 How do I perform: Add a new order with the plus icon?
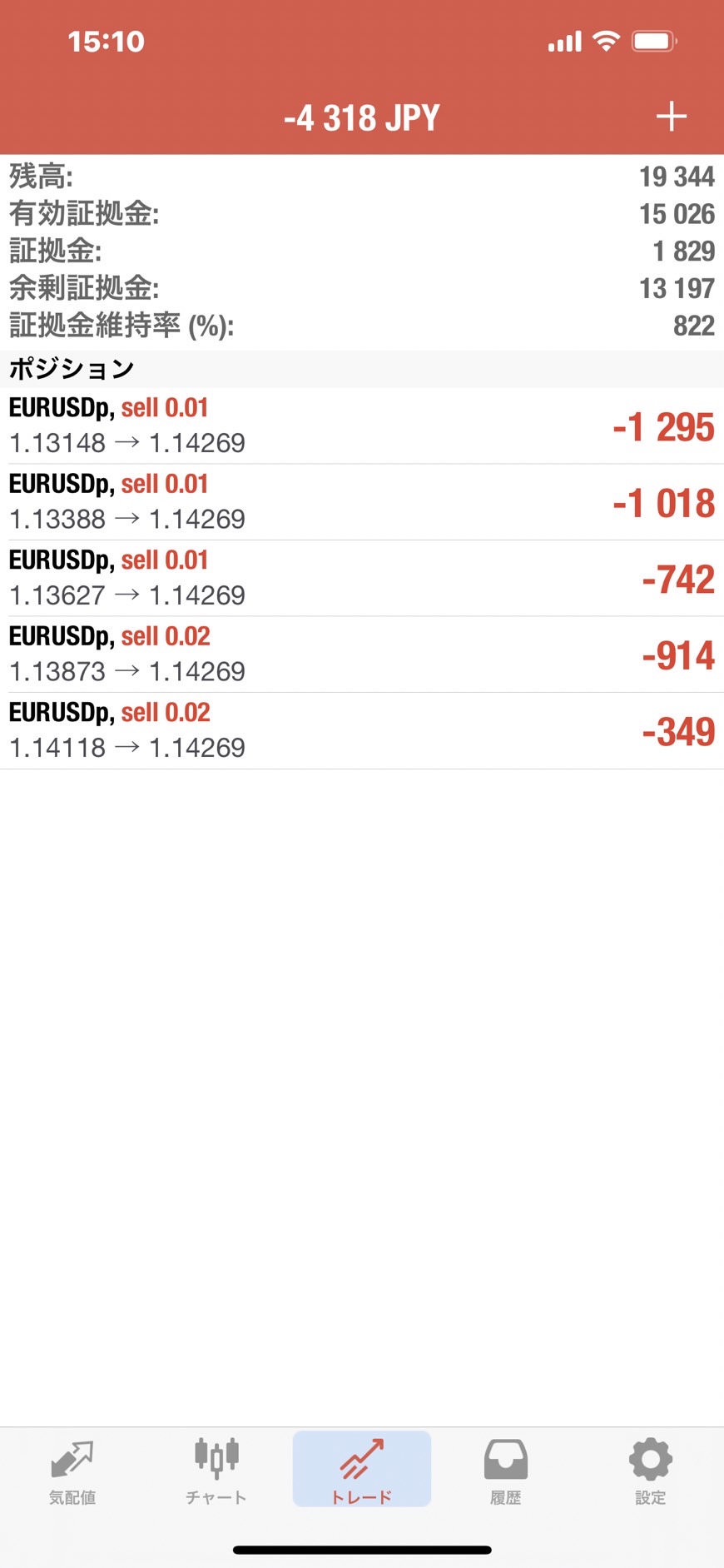(671, 117)
